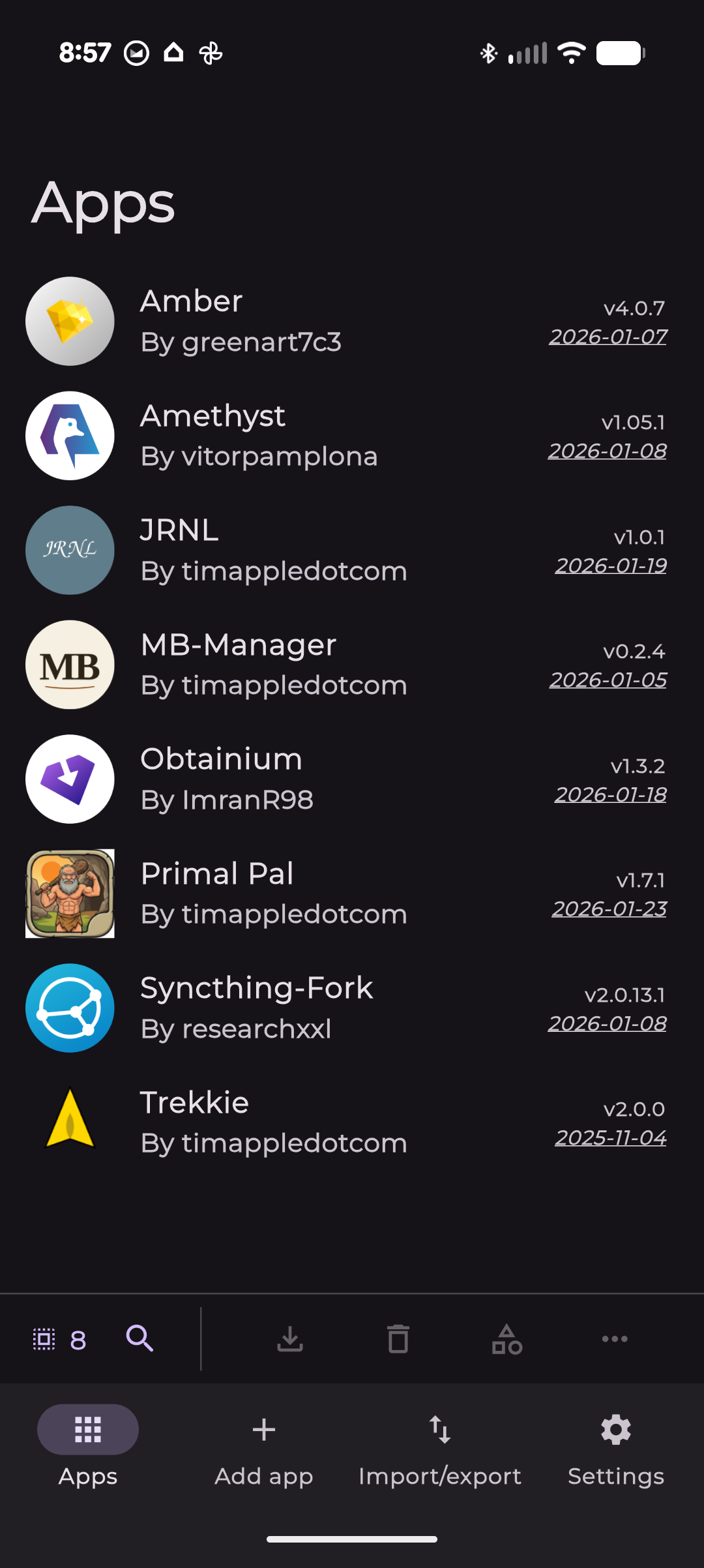Tap the categorize shapes icon
Viewport: 704px width, 1568px height.
click(x=507, y=1340)
